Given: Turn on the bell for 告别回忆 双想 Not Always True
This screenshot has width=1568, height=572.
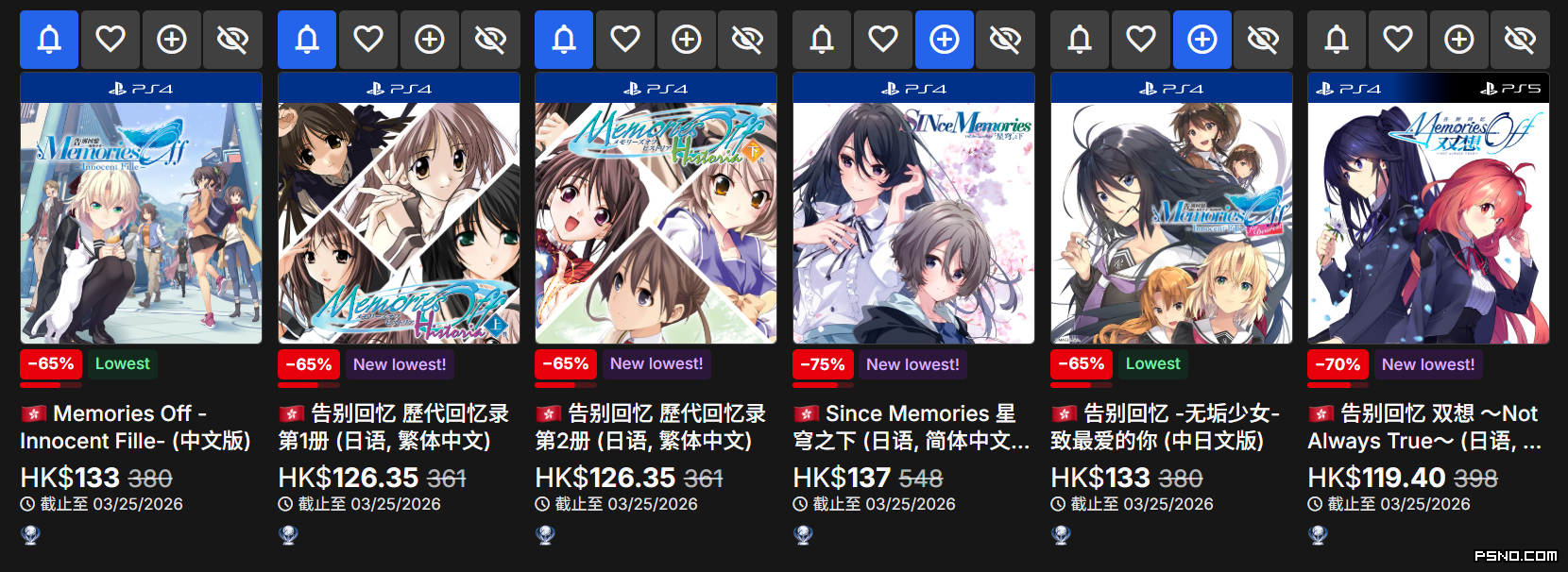Looking at the screenshot, I should tap(1337, 40).
